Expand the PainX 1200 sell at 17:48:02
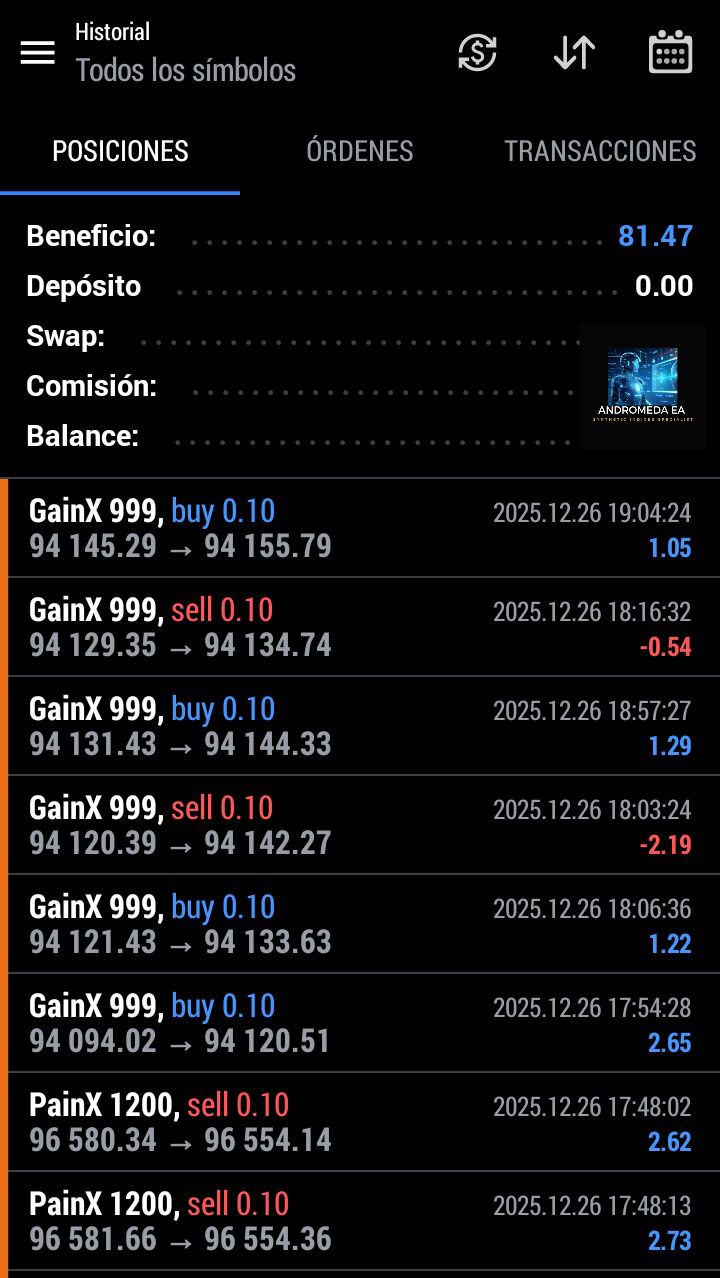The image size is (720, 1278). (360, 1122)
